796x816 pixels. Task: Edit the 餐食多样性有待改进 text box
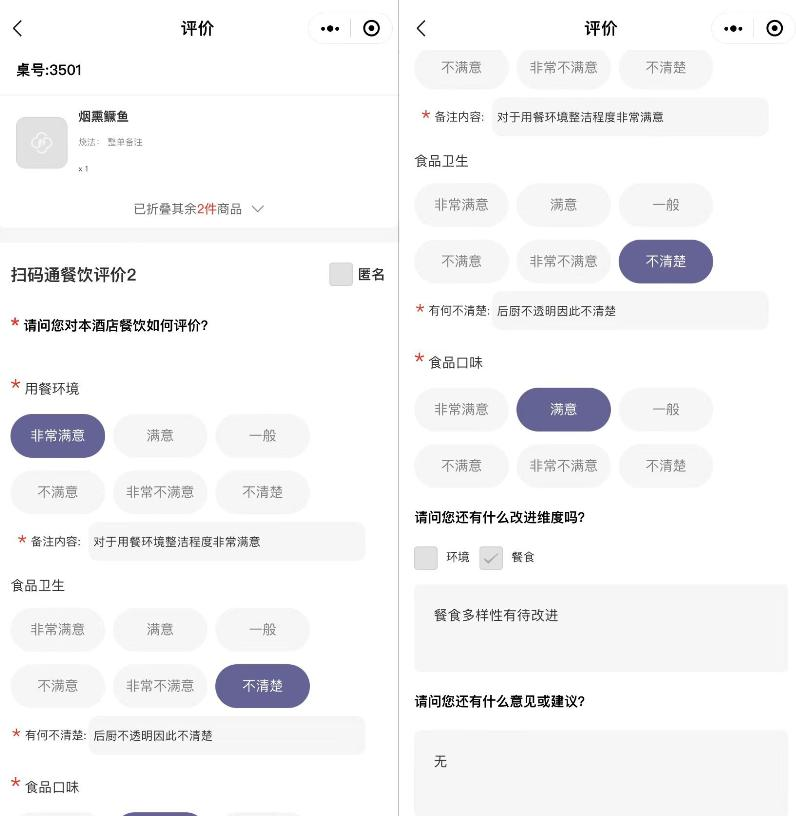(600, 628)
